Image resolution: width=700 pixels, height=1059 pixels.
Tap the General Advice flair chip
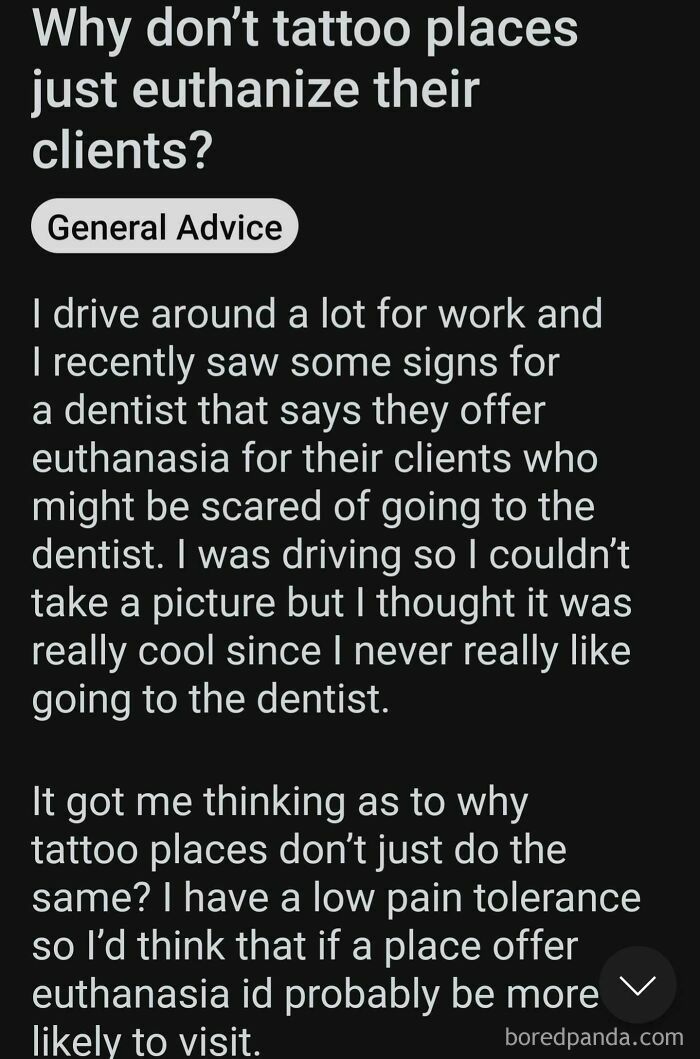[165, 227]
